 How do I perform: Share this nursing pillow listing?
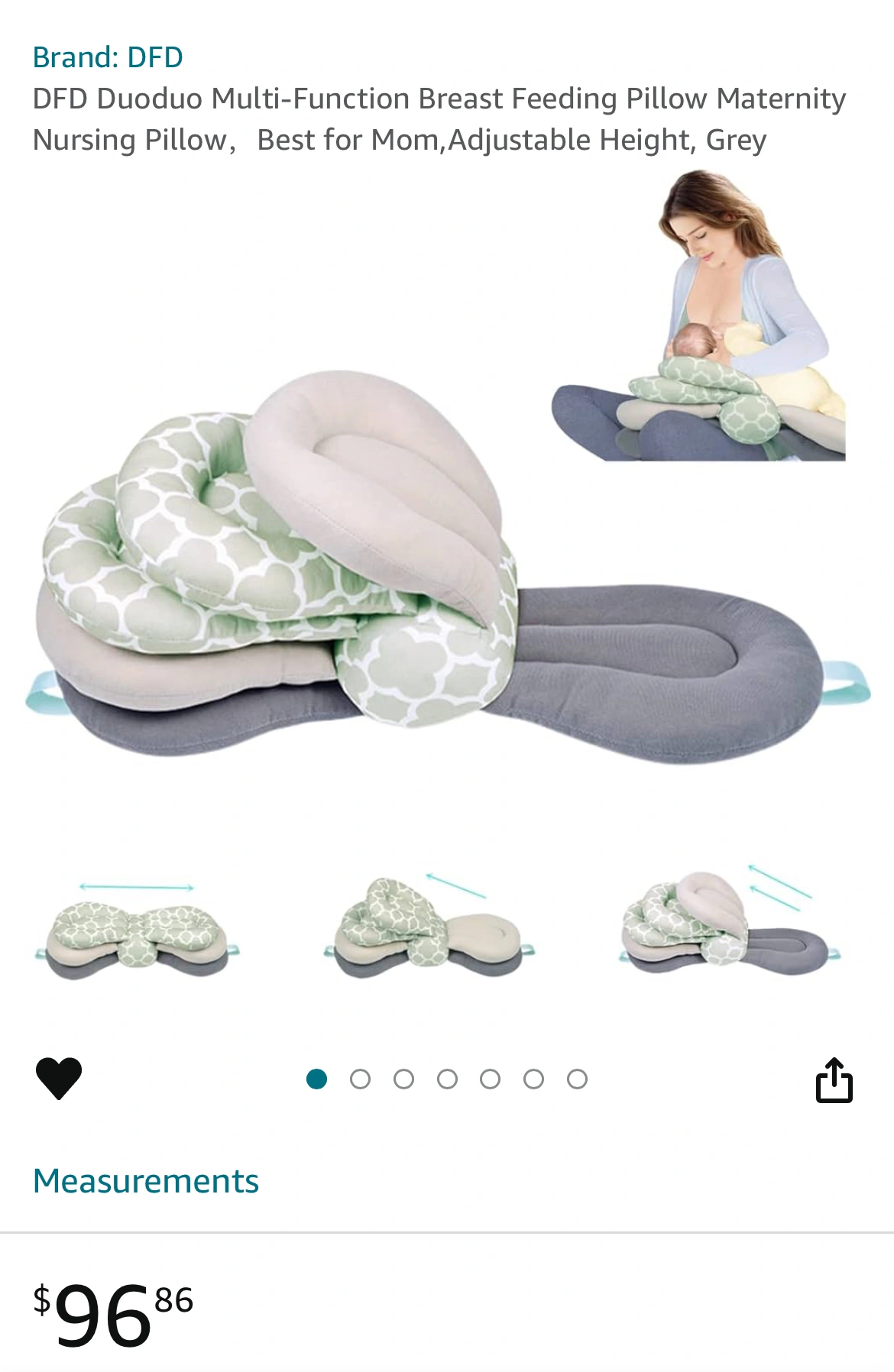[834, 1079]
